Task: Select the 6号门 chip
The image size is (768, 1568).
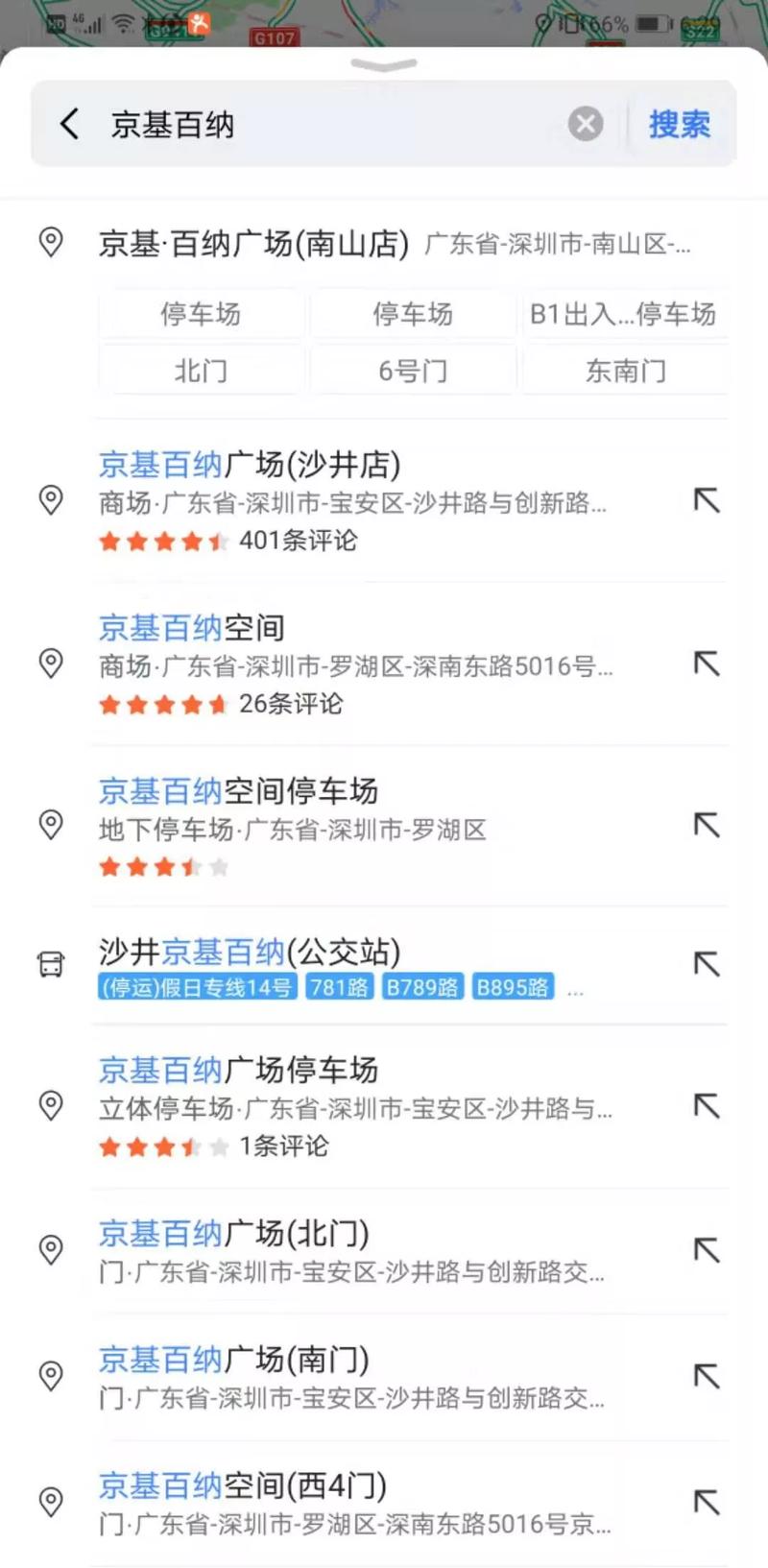Action: tap(413, 371)
